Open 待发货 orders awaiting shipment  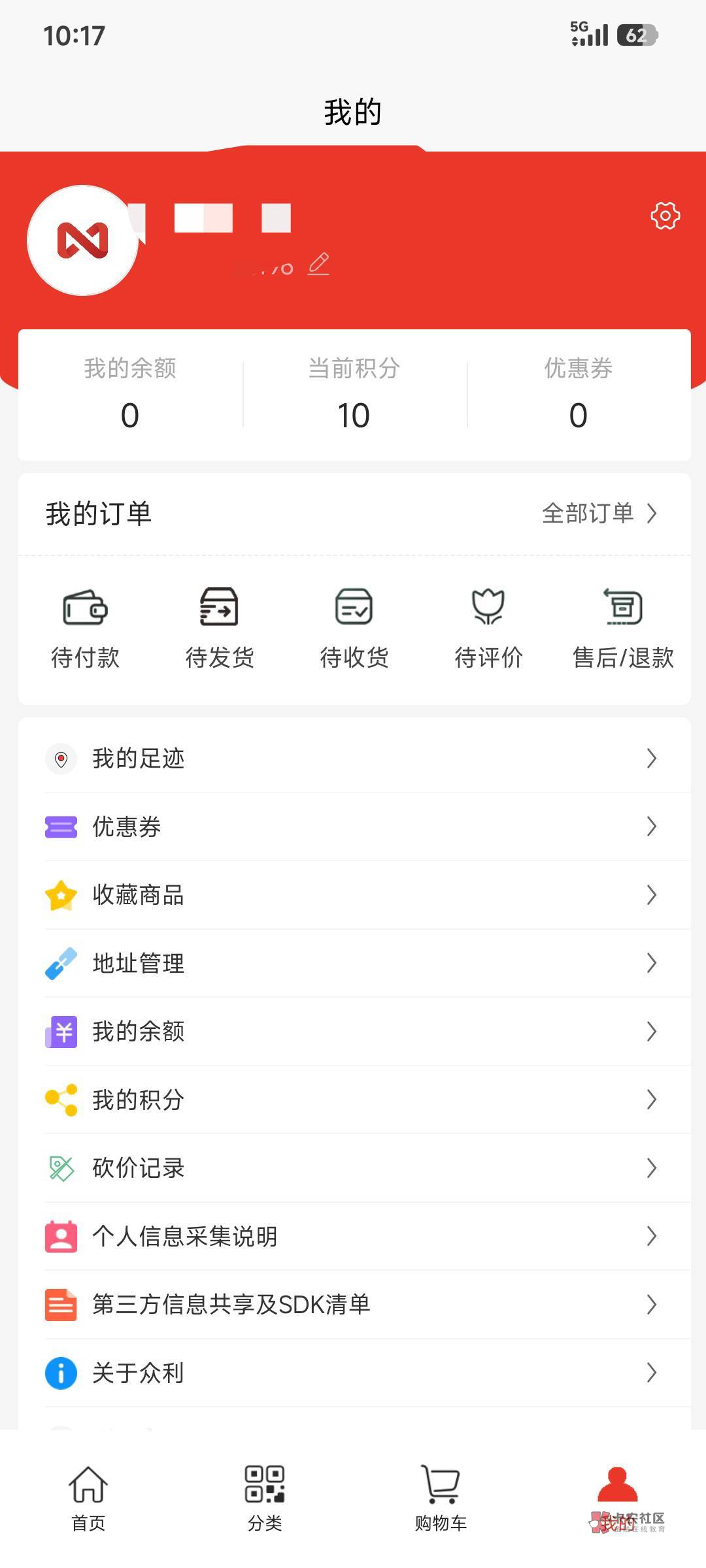220,628
